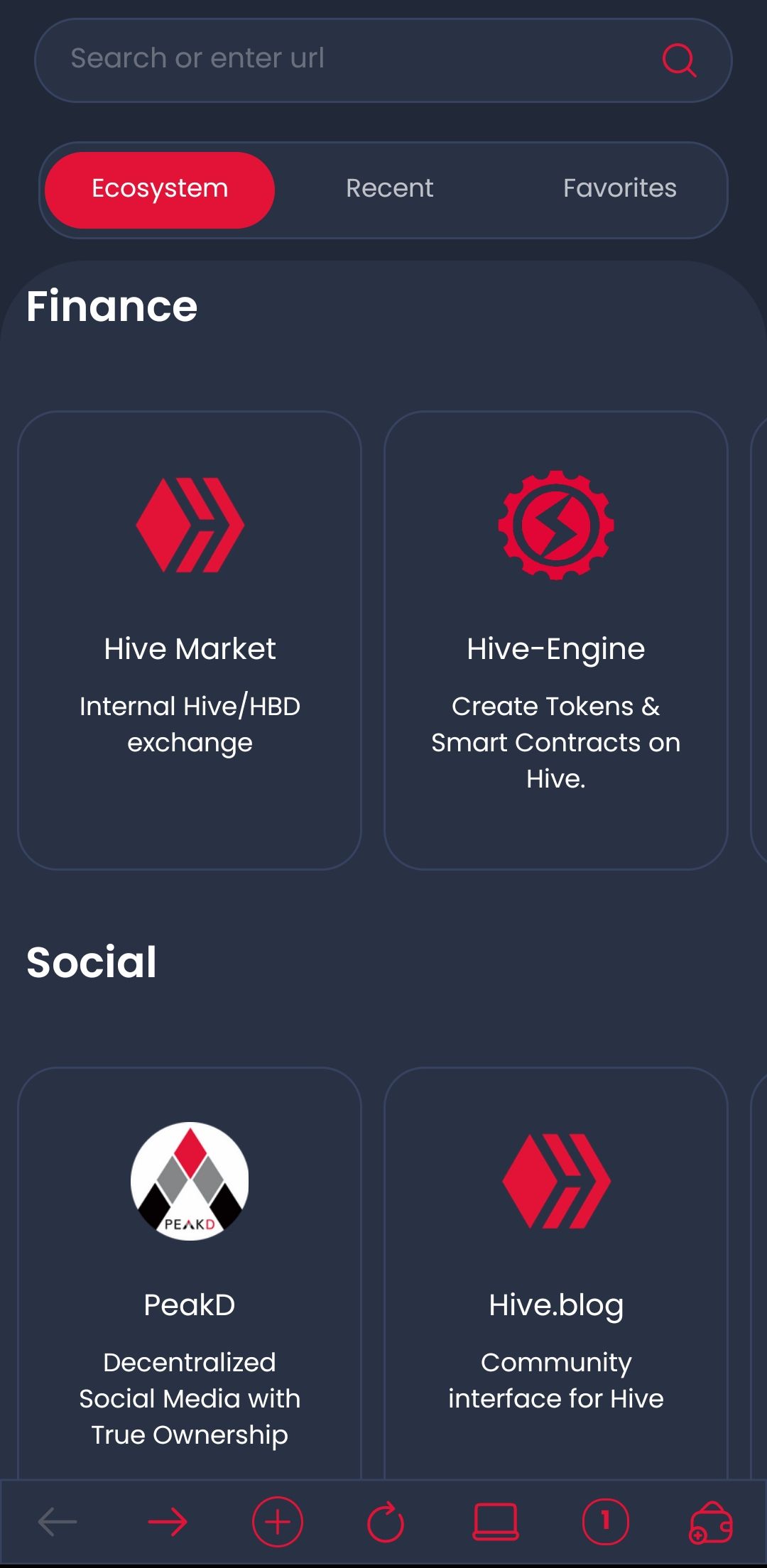Image resolution: width=767 pixels, height=1568 pixels.
Task: Add a new tab with plus icon
Action: point(278,1522)
